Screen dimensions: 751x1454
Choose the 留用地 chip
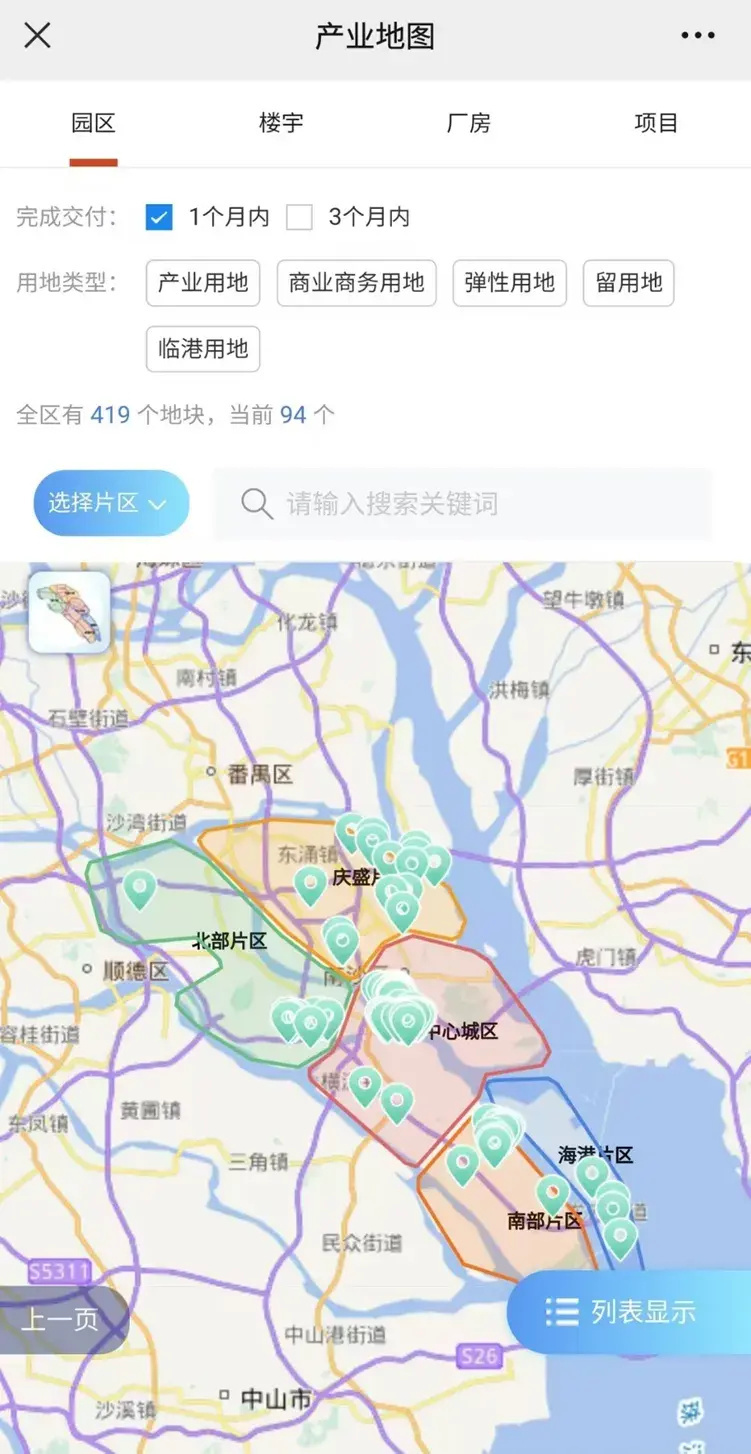click(628, 283)
